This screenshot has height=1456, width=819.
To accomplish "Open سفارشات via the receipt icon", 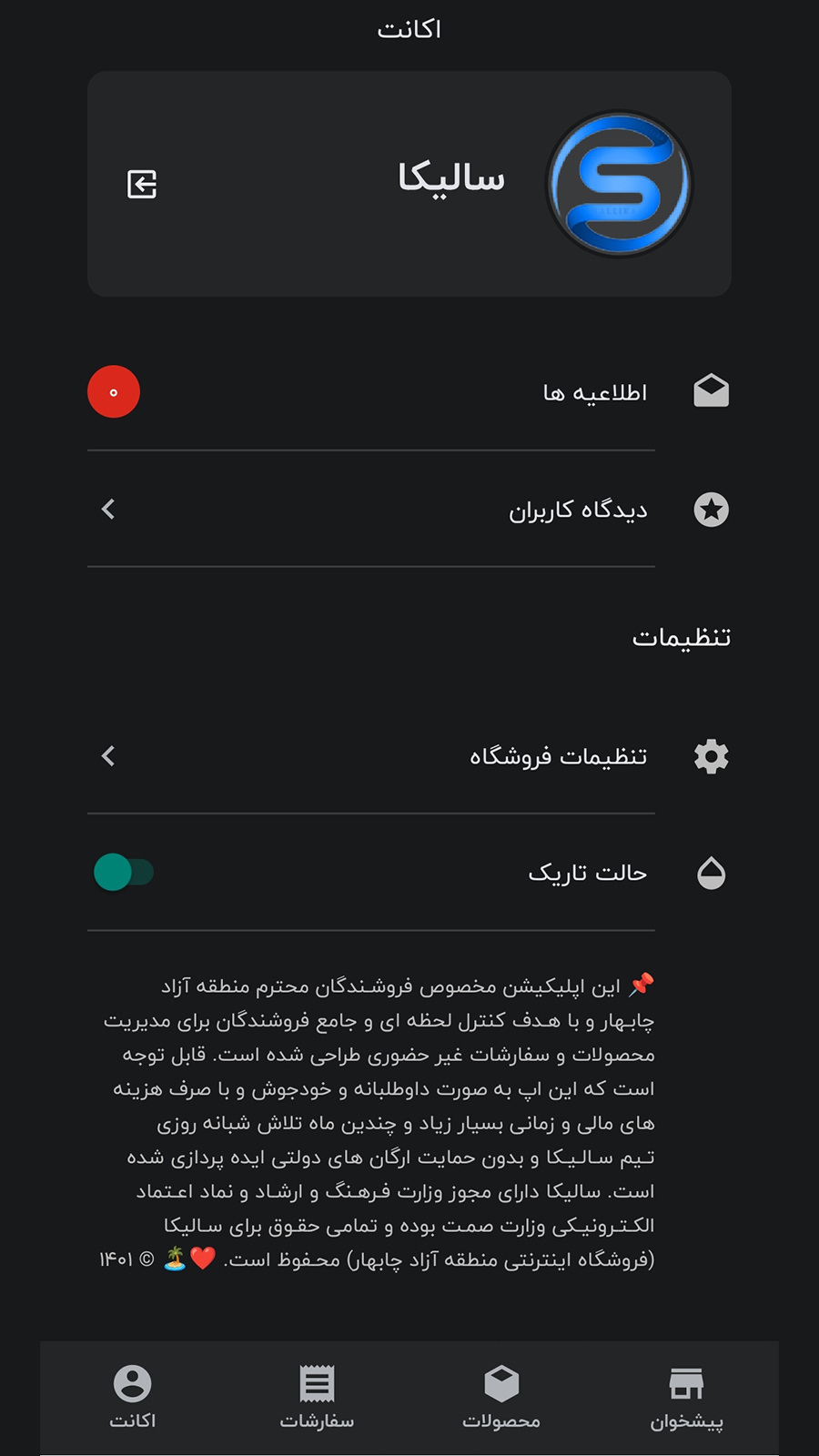I will [318, 1384].
